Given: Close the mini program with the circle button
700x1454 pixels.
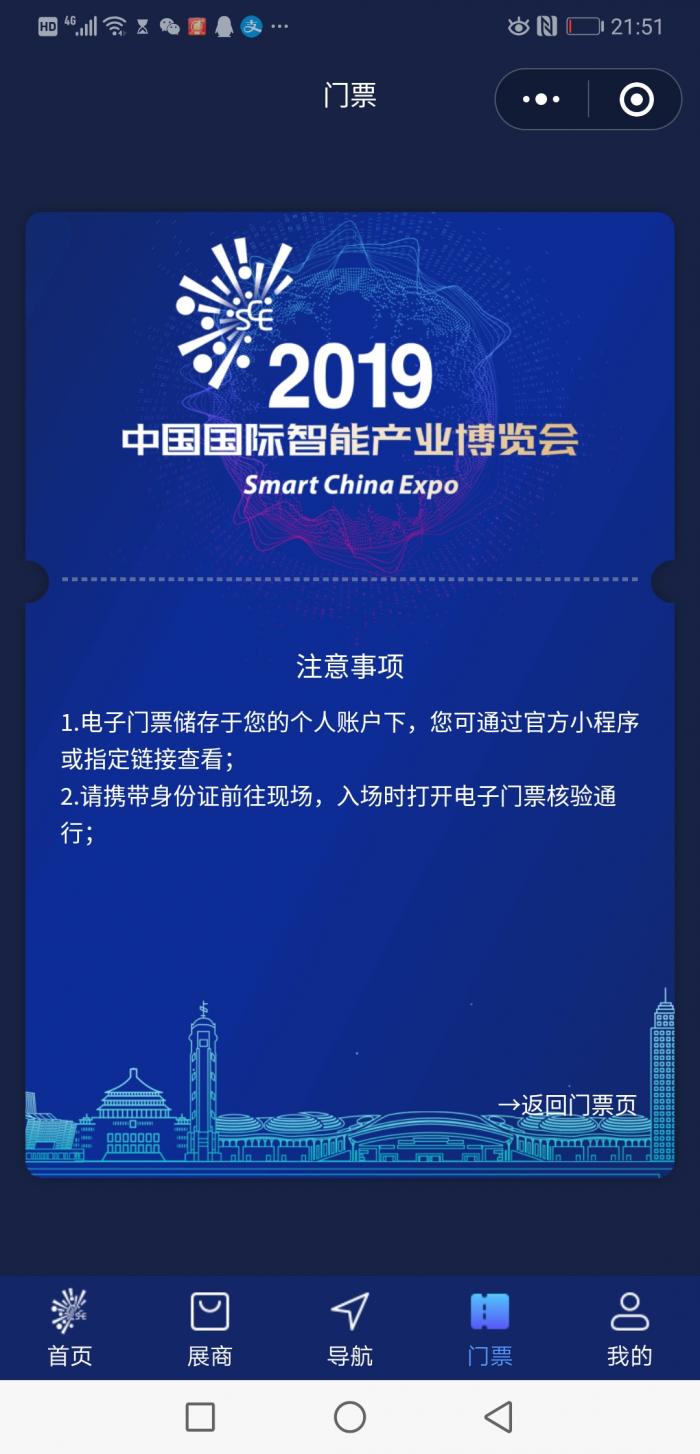Looking at the screenshot, I should (x=636, y=99).
